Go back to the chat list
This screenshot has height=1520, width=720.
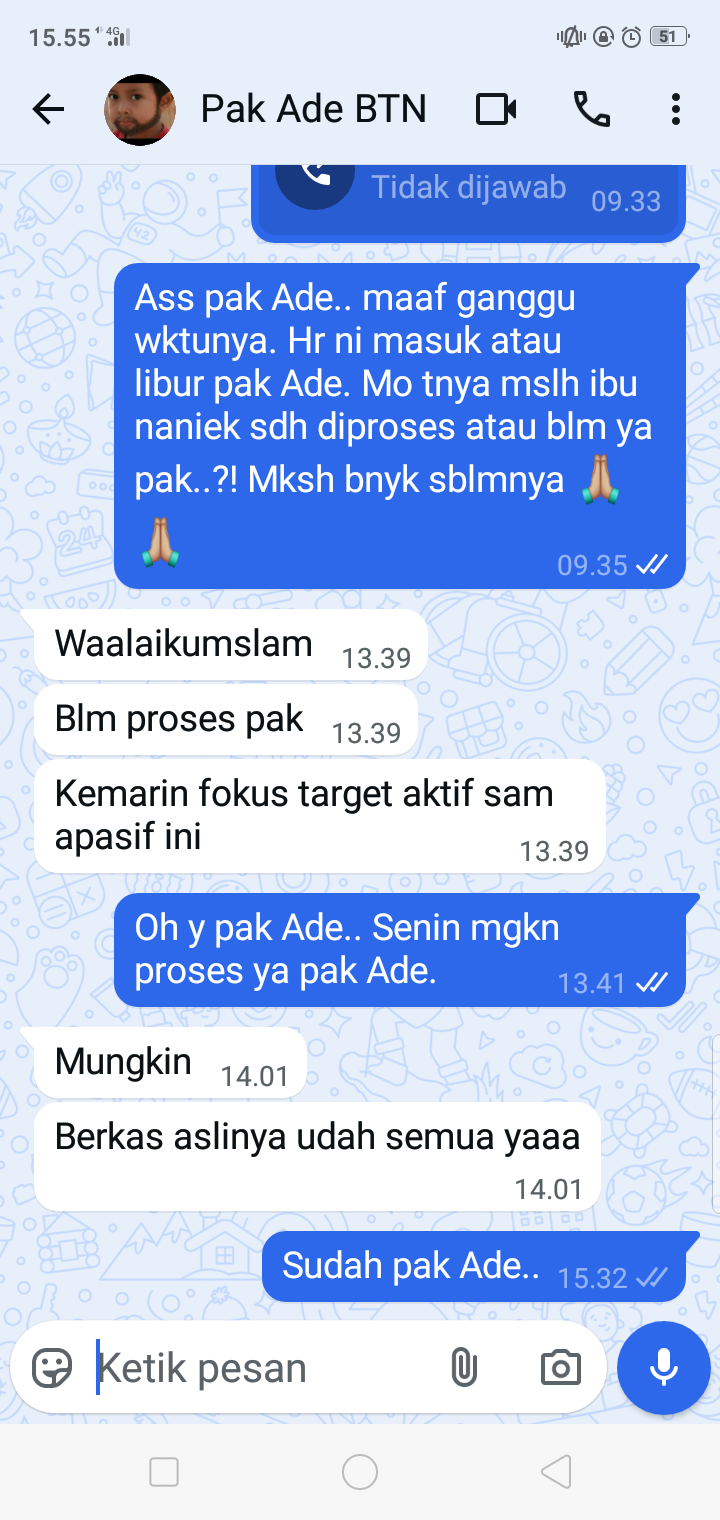coord(48,109)
